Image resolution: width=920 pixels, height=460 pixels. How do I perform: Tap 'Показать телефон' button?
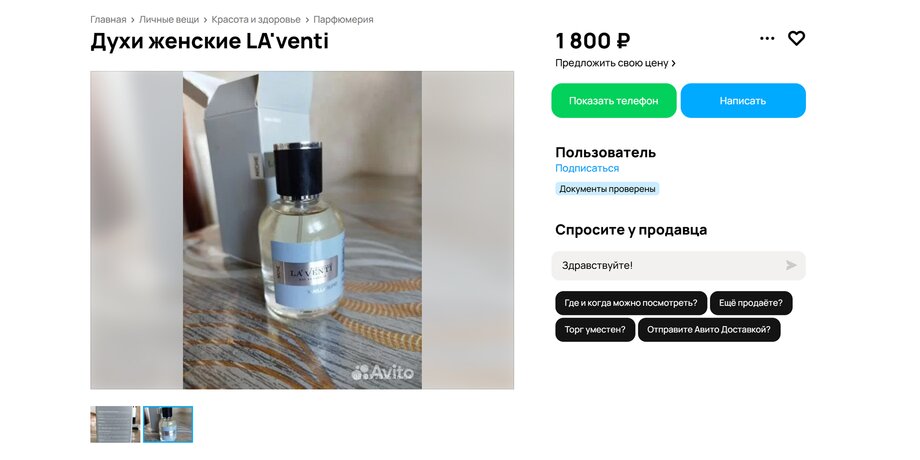614,101
